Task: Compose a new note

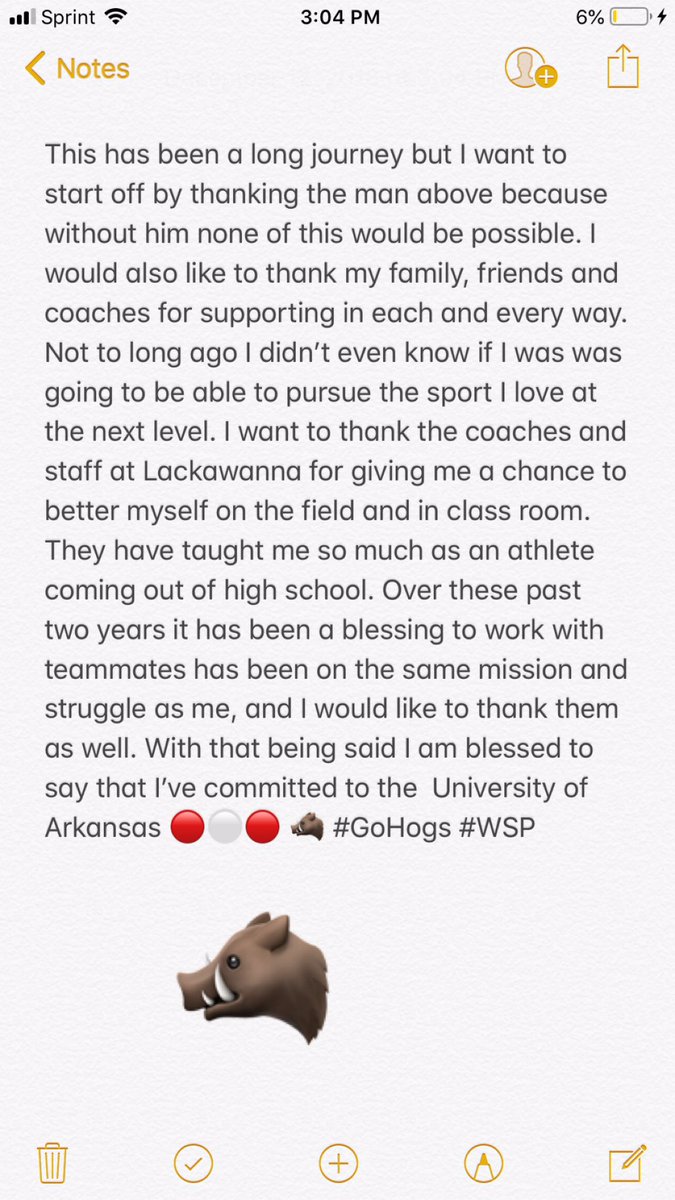Action: [625, 1162]
